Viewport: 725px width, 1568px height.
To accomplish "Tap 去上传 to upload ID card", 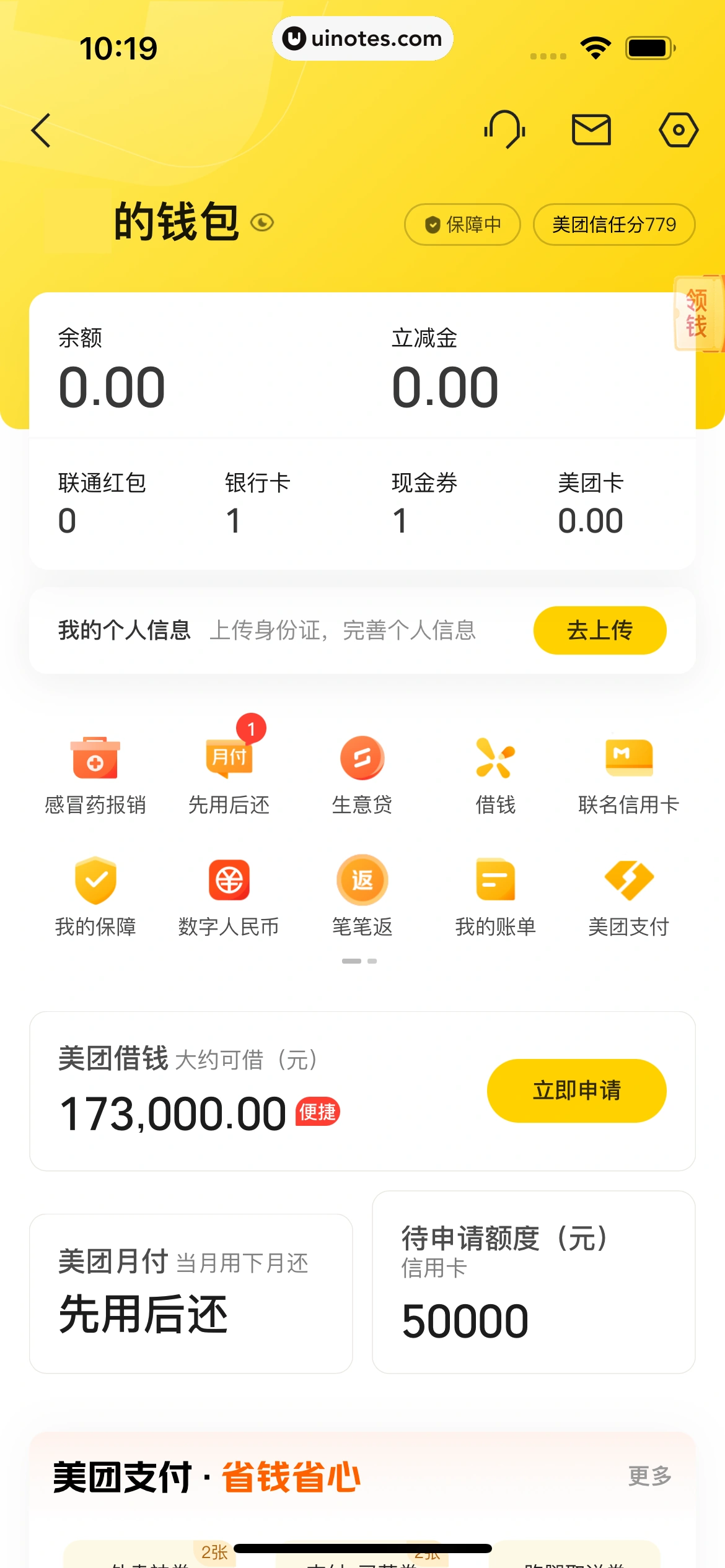I will (600, 630).
